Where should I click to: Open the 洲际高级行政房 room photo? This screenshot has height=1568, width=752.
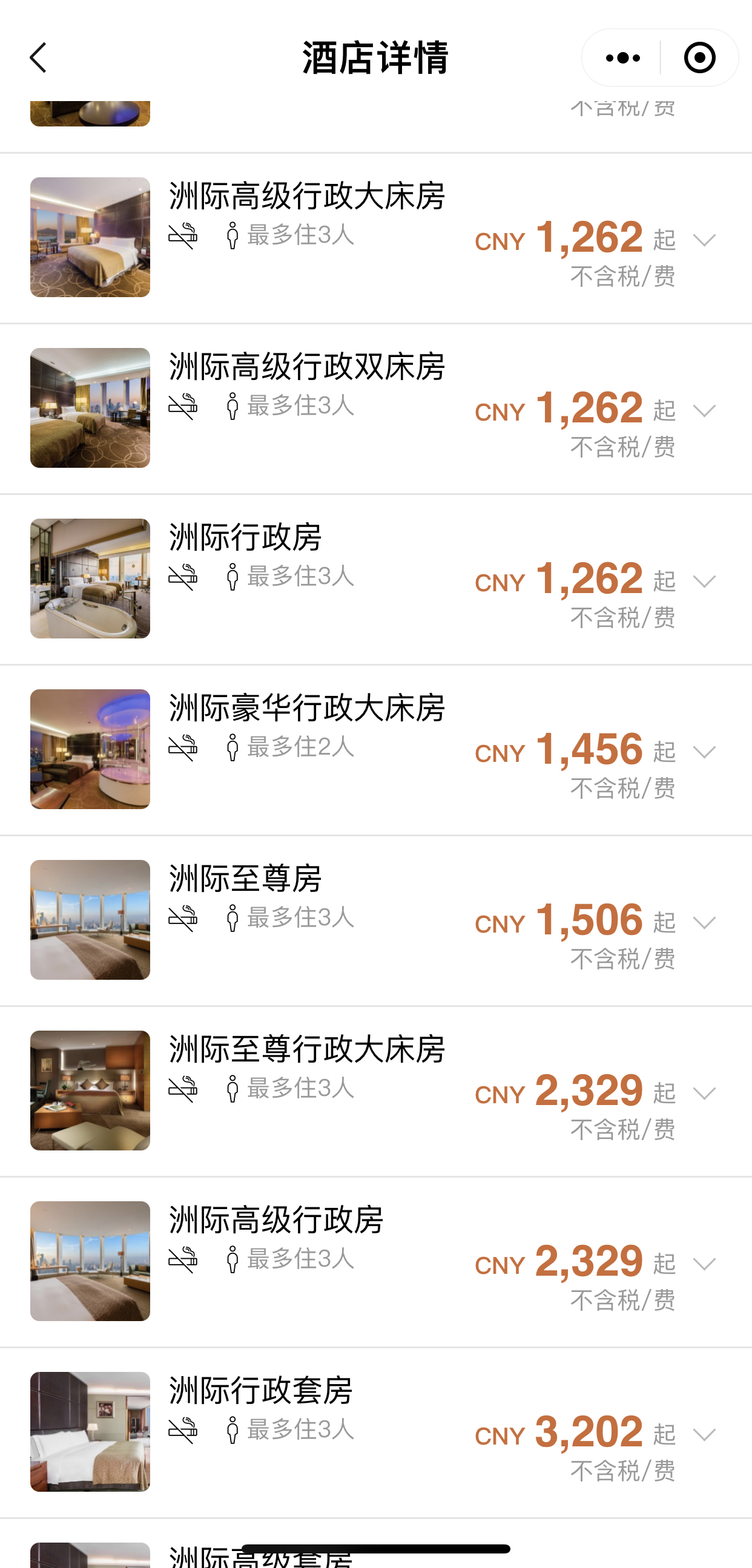coord(90,1261)
